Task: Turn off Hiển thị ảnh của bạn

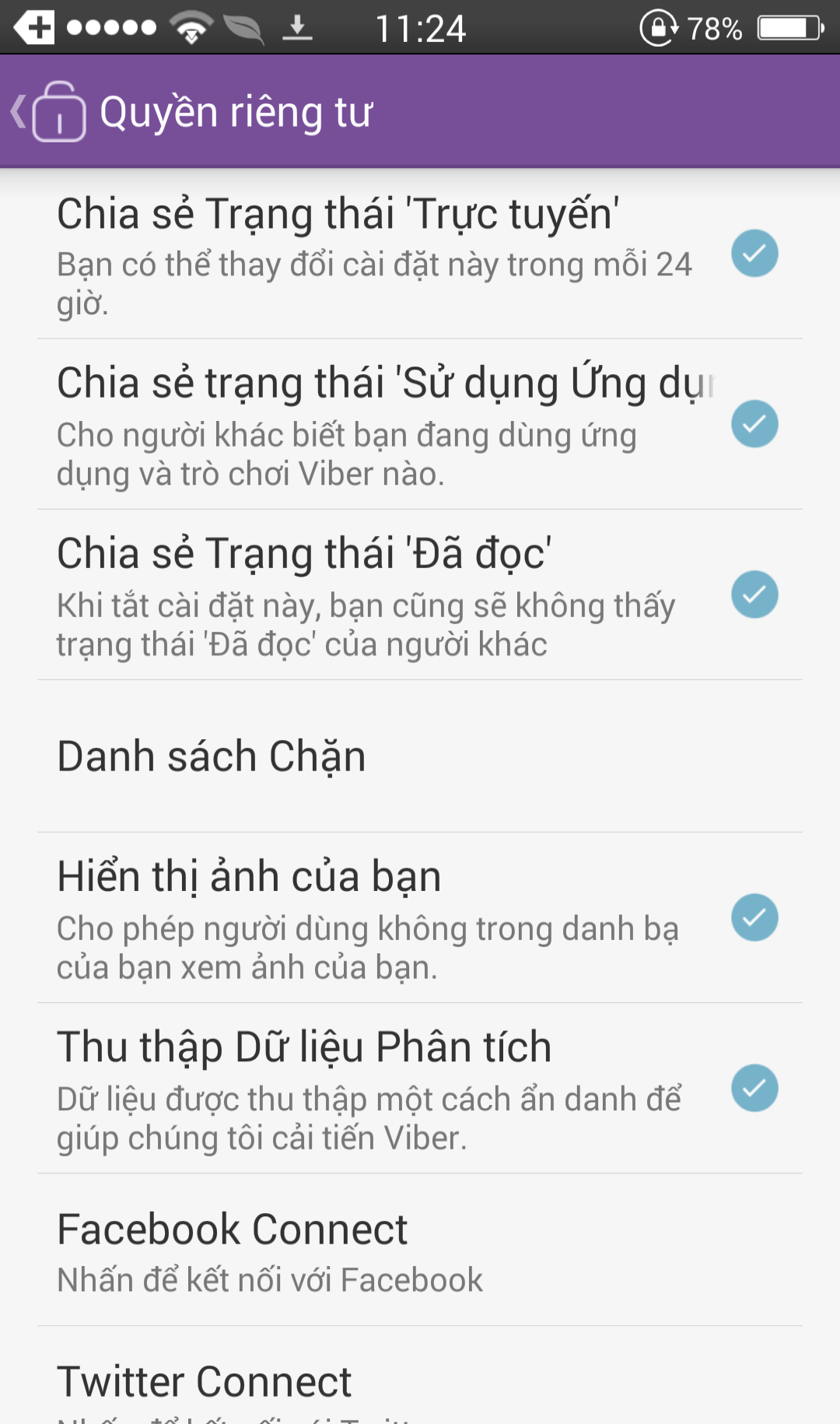Action: click(753, 917)
